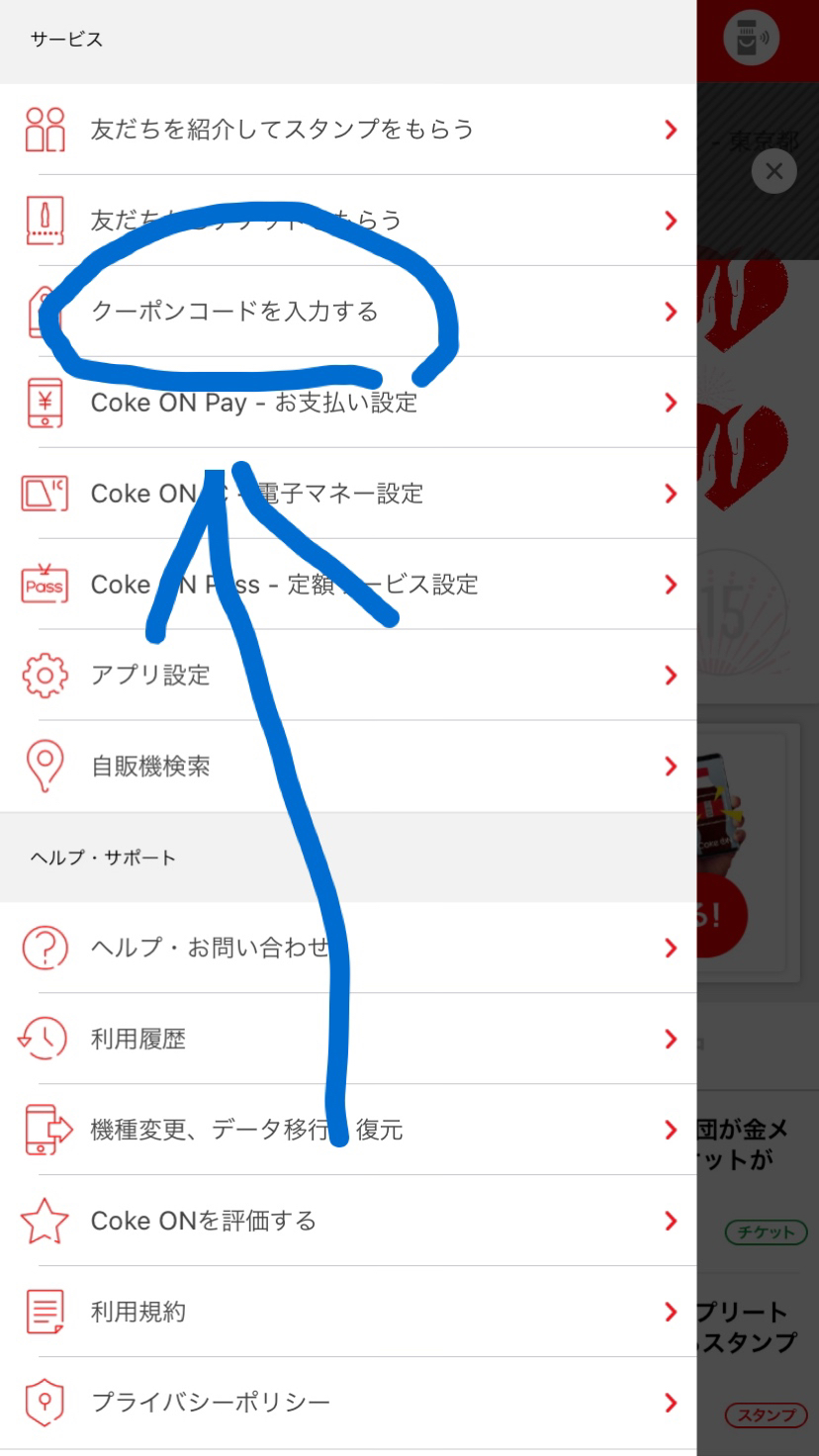Click the IC electronic money card icon
Viewport: 819px width, 1456px height.
45,494
